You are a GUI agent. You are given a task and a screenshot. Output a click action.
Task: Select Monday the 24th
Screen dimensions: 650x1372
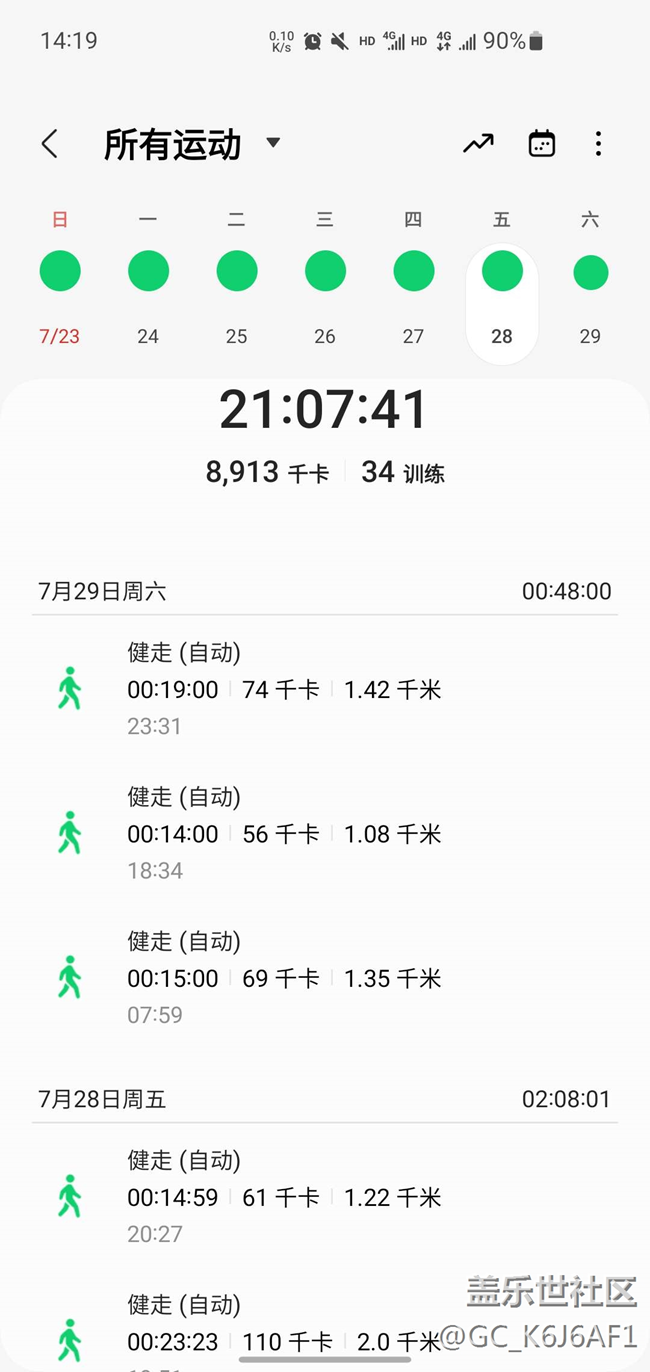[x=148, y=272]
